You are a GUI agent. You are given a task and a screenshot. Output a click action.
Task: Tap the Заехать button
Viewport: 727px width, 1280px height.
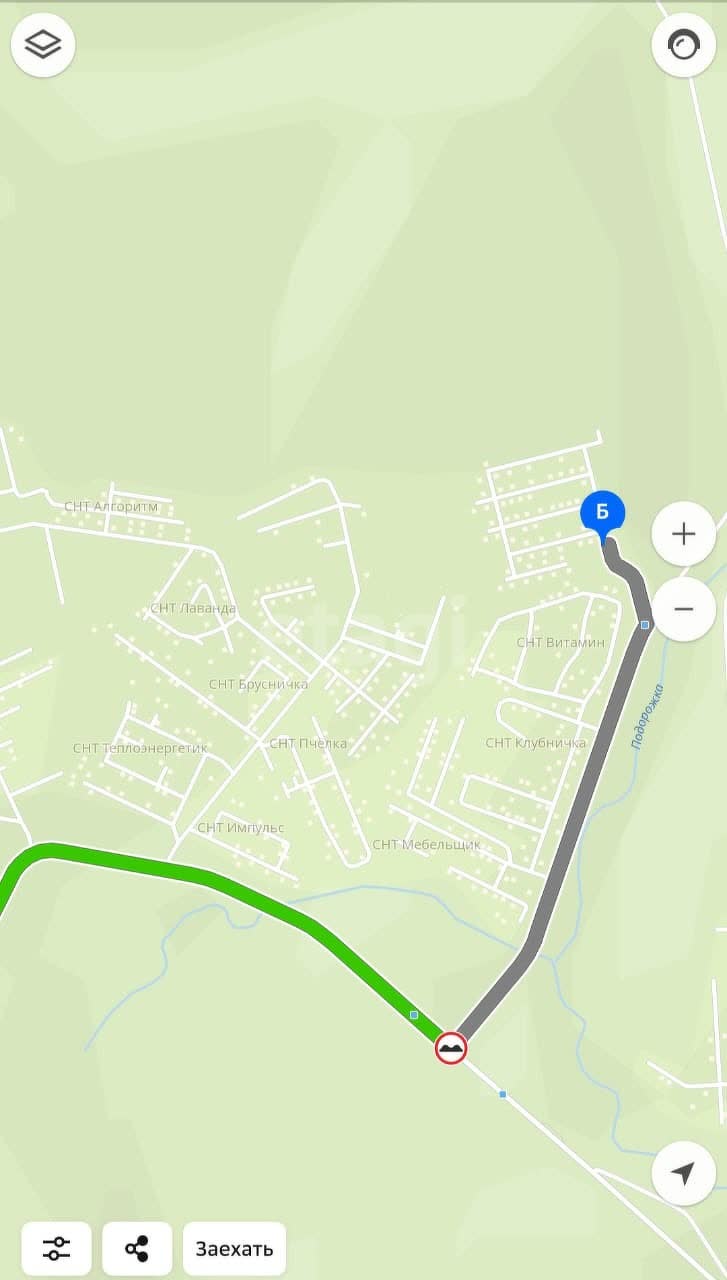point(234,1249)
